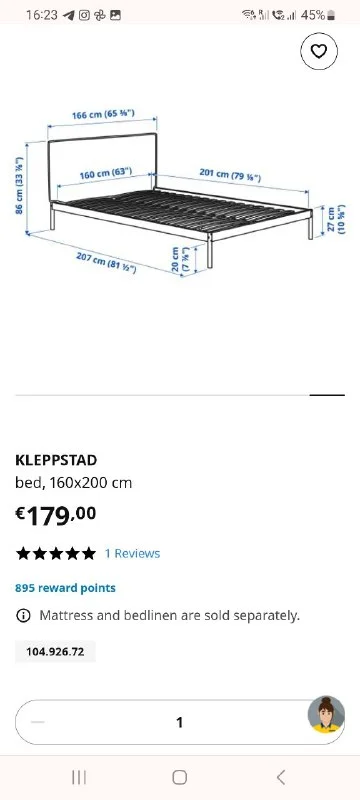Tap the article number 104.926.72
Image resolution: width=360 pixels, height=800 pixels.
pyautogui.click(x=55, y=652)
